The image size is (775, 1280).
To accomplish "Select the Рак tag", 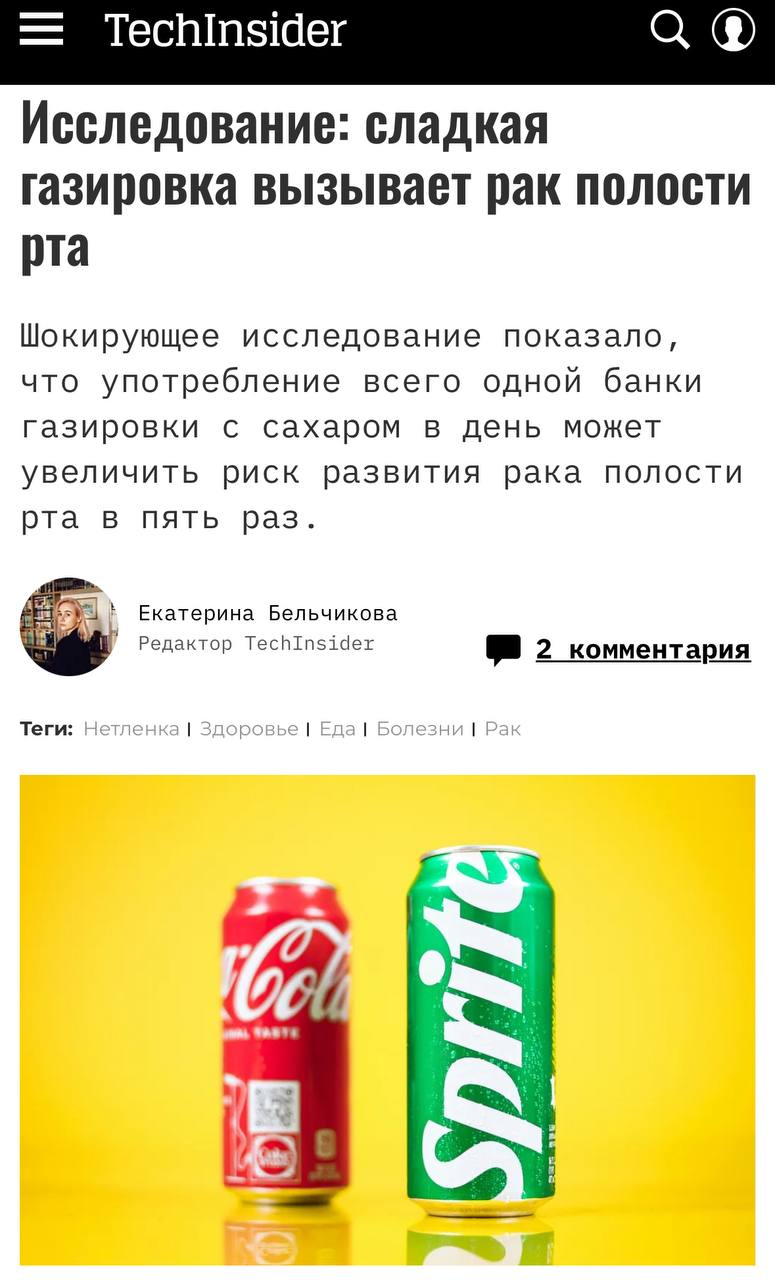I will click(x=503, y=729).
